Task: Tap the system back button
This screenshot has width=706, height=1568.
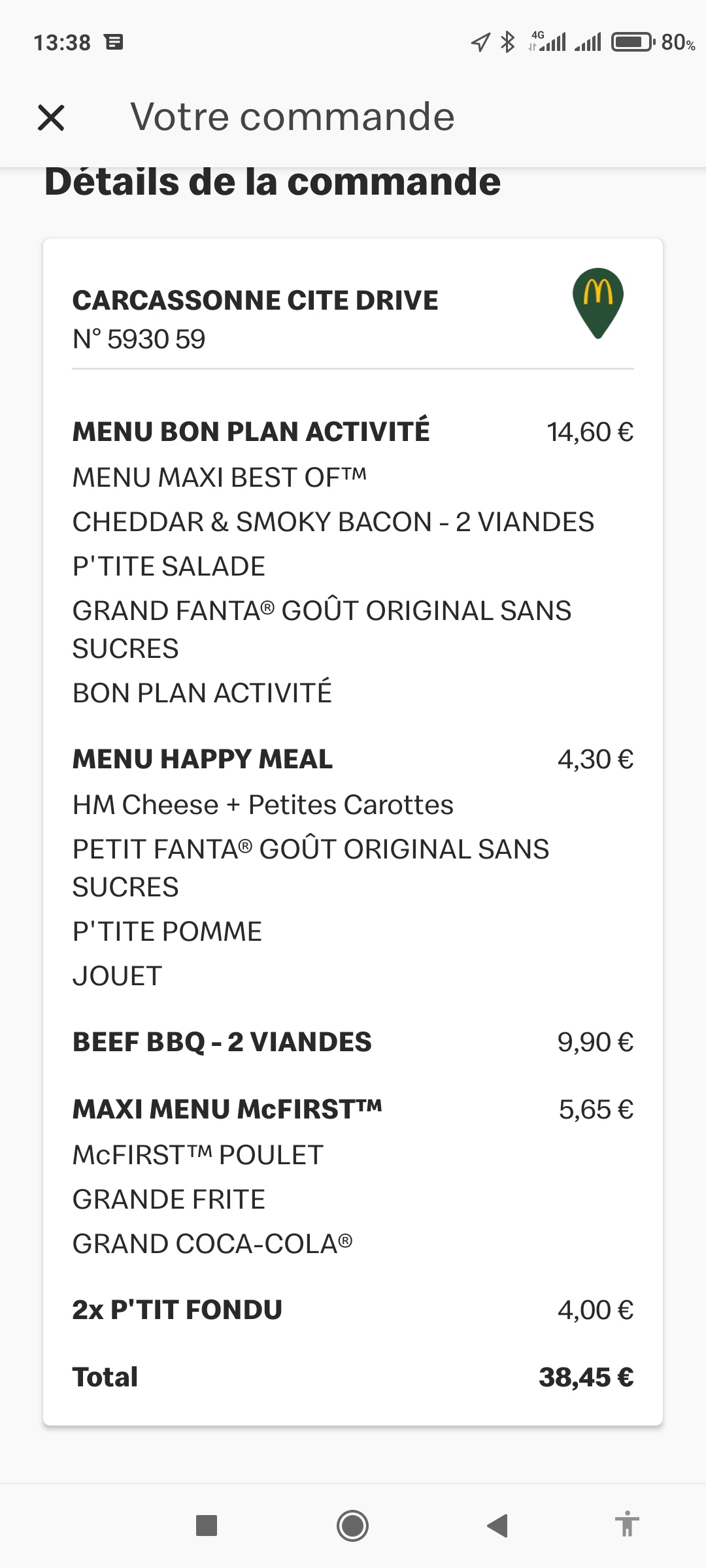Action: coord(497,1526)
